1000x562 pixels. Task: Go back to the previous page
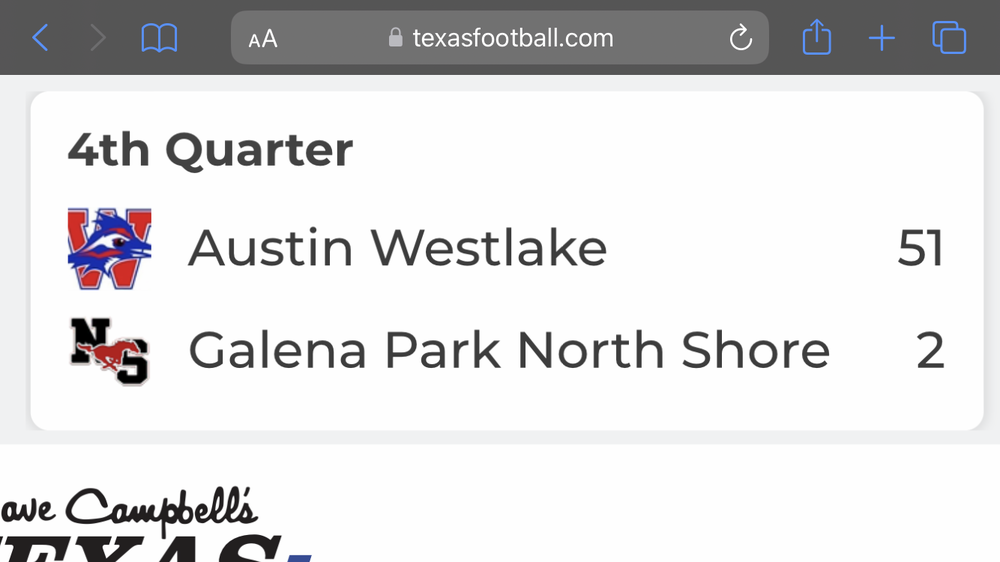[x=40, y=38]
